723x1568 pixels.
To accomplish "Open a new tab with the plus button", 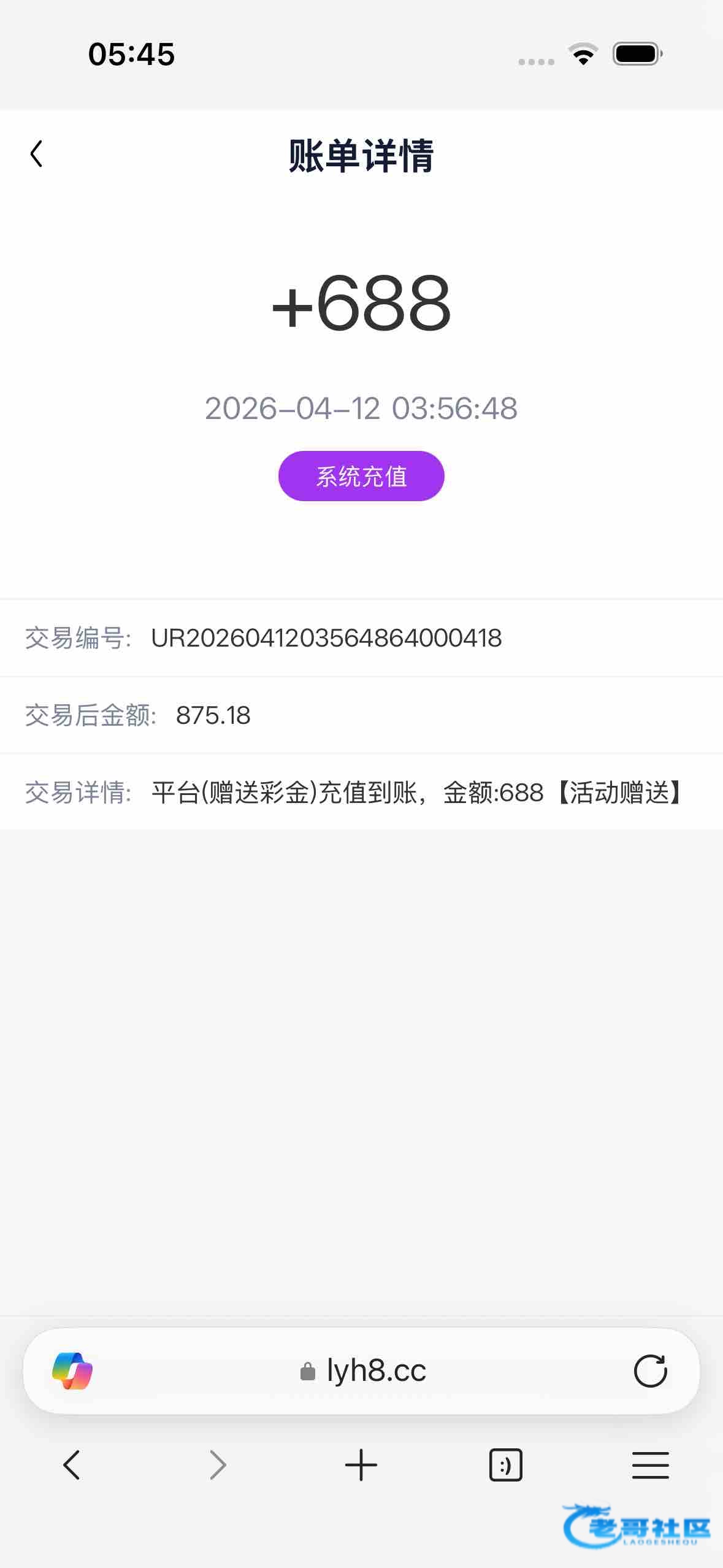I will (361, 1466).
